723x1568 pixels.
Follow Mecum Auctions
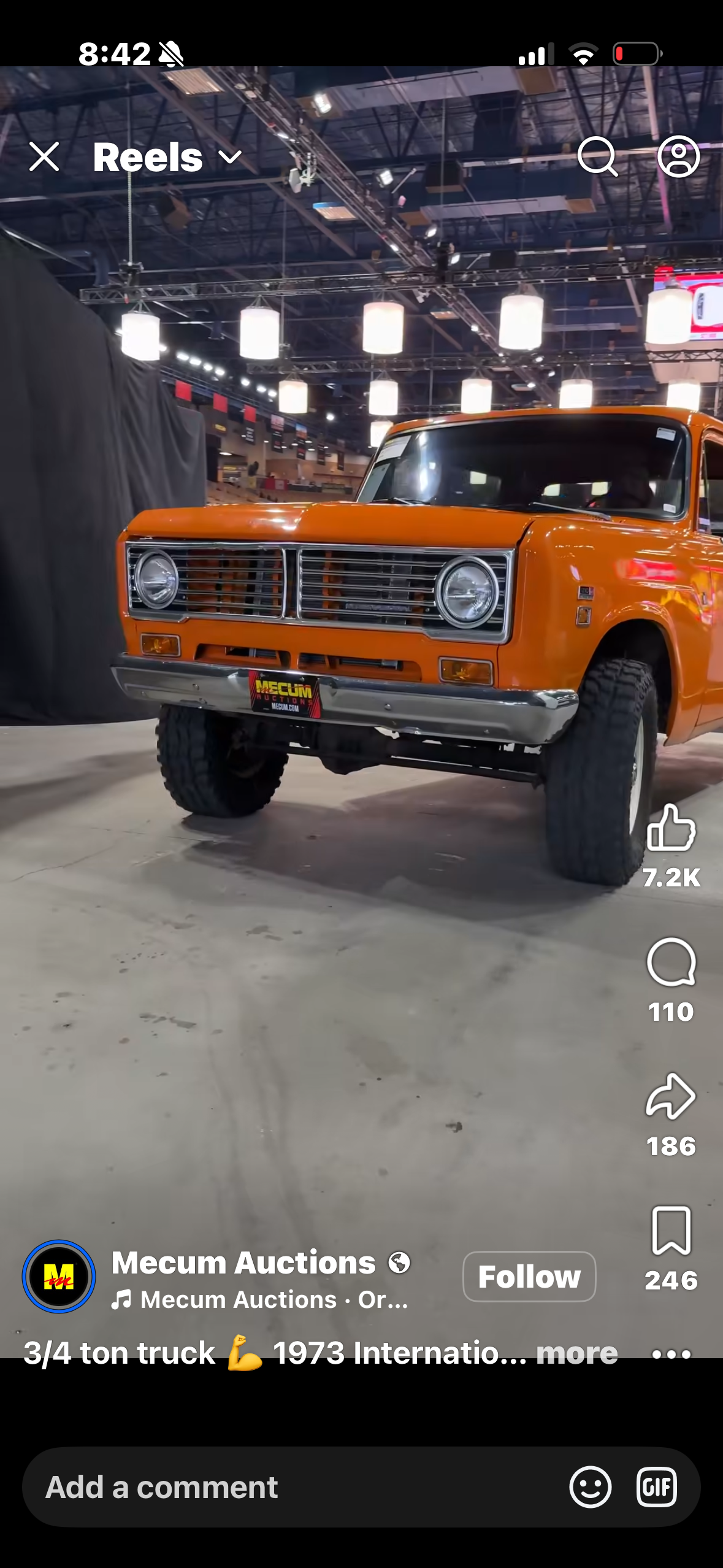pos(529,1277)
